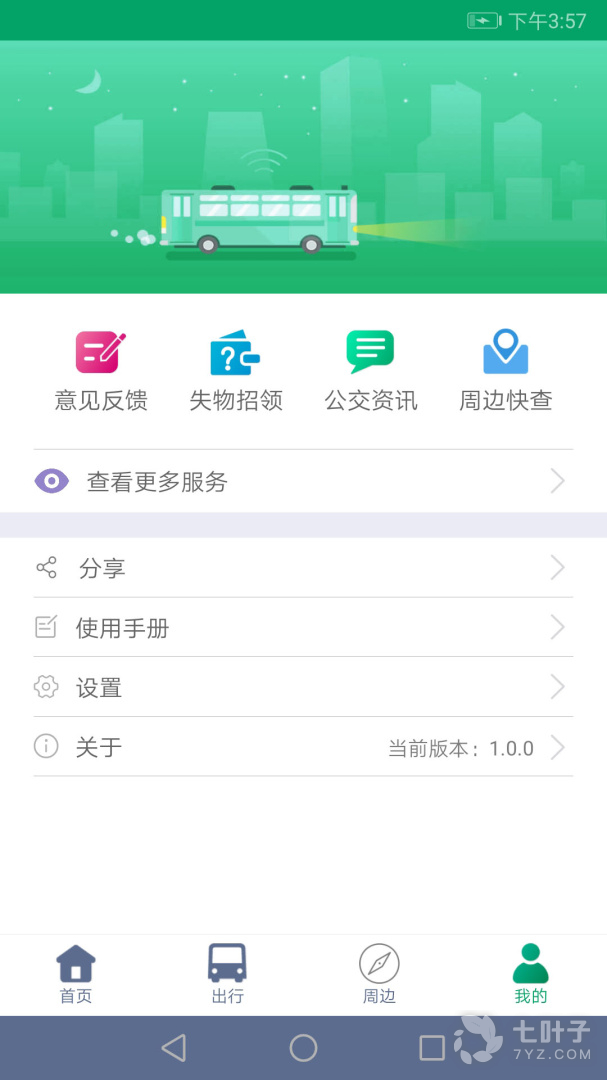Screen dimensions: 607x1080
Task: Tap the system home button
Action: (303, 1048)
